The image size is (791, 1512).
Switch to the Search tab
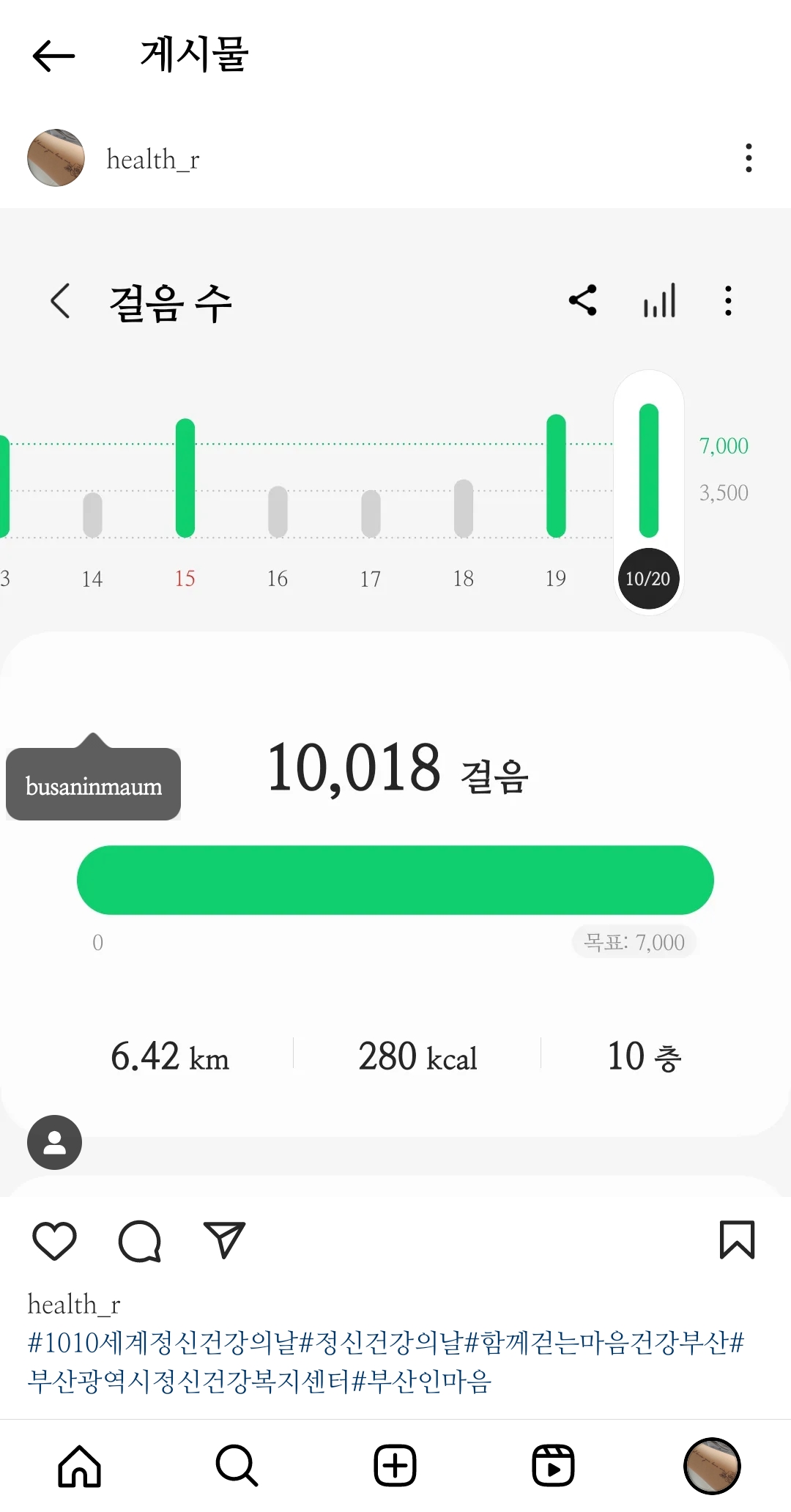[237, 1466]
